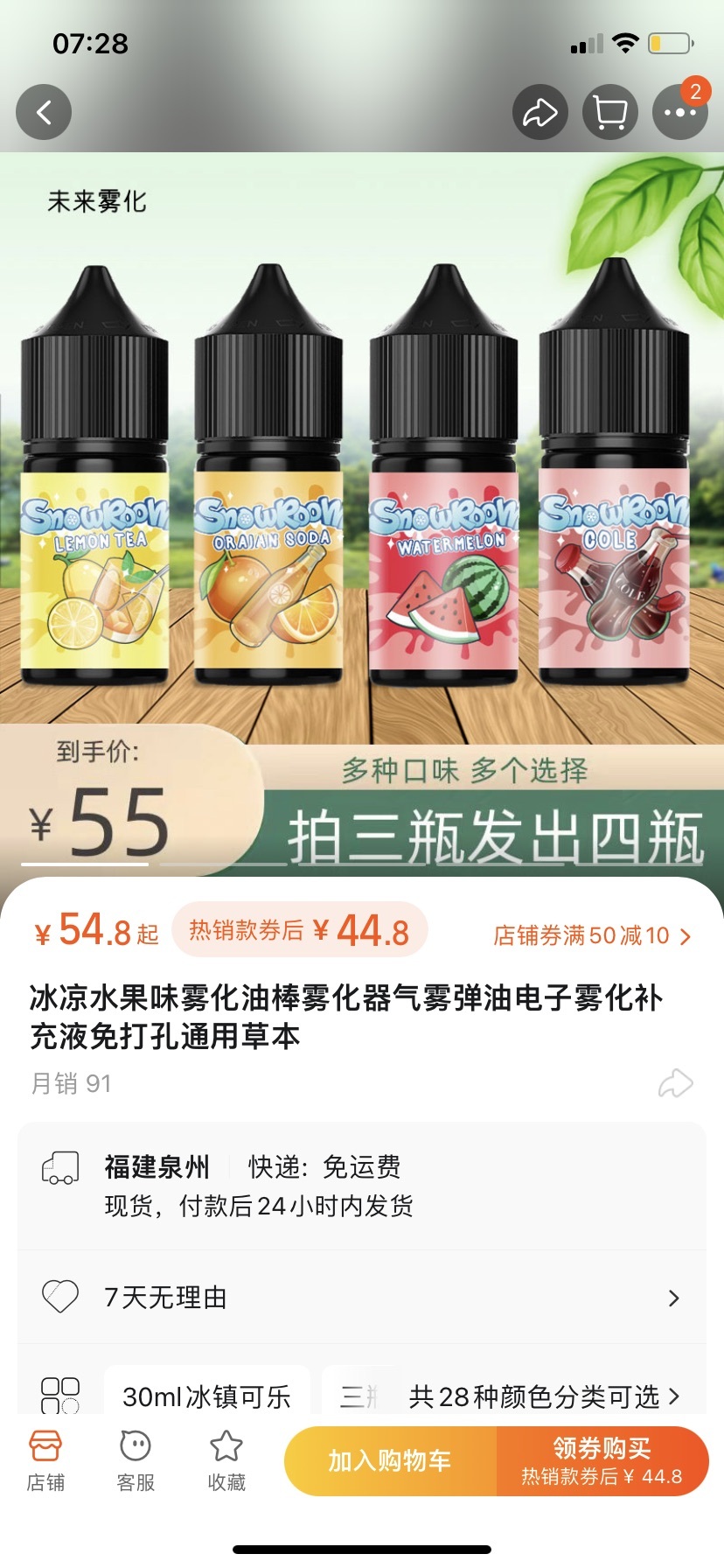Screen dimensions: 724x1568
Task: Open the shopping cart icon in the header
Action: click(x=609, y=112)
